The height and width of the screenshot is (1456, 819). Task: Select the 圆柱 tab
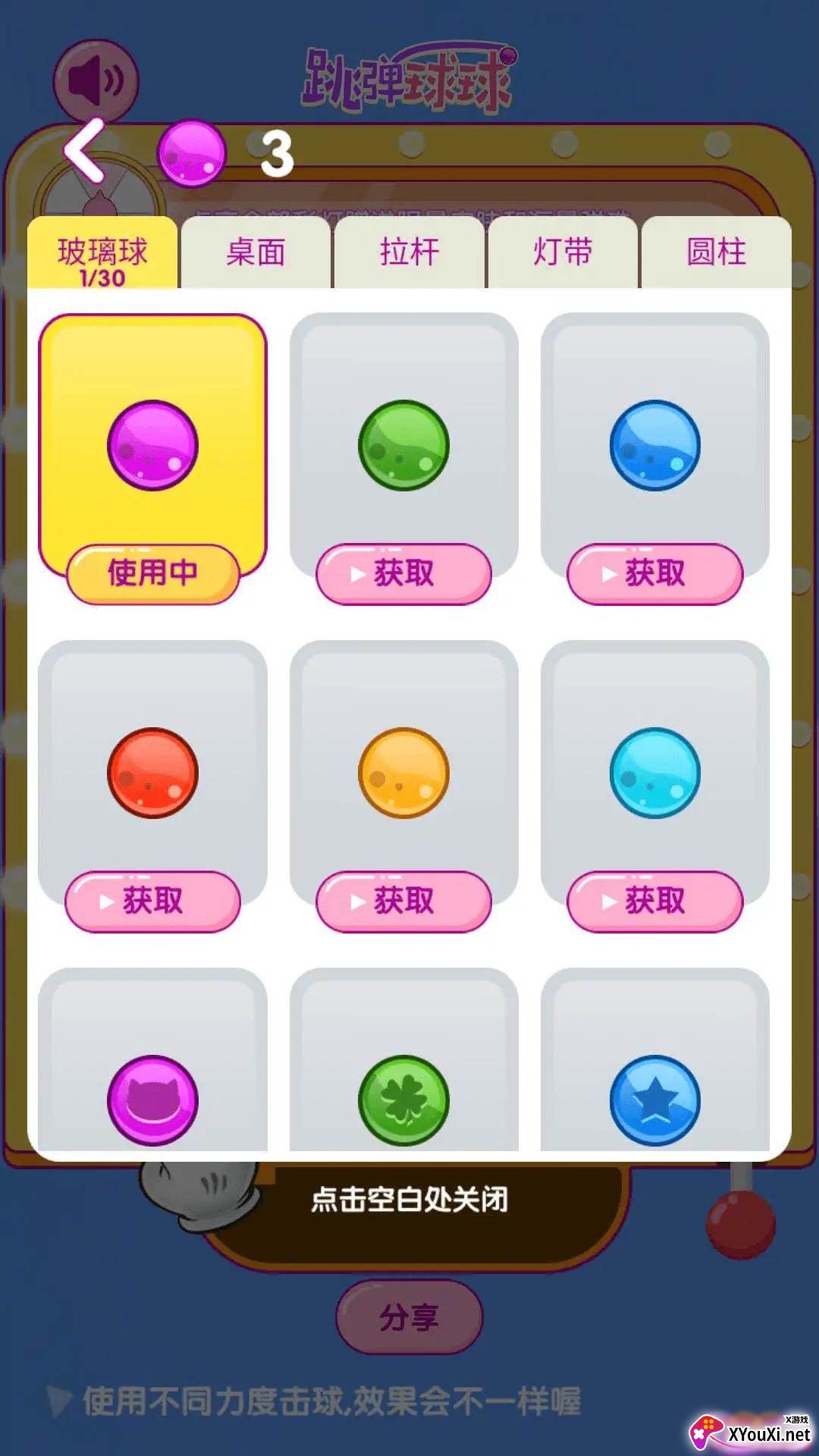click(x=716, y=253)
